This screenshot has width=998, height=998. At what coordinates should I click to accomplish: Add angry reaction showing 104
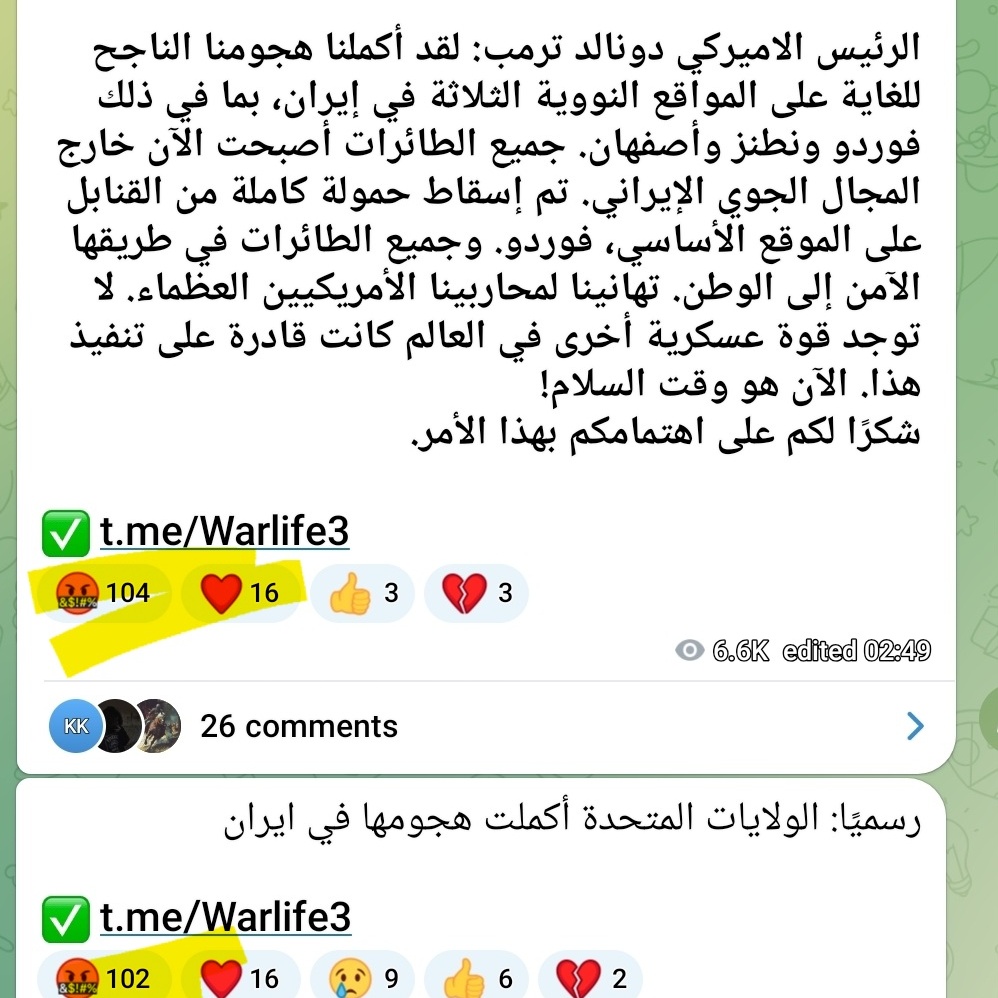[x=104, y=593]
